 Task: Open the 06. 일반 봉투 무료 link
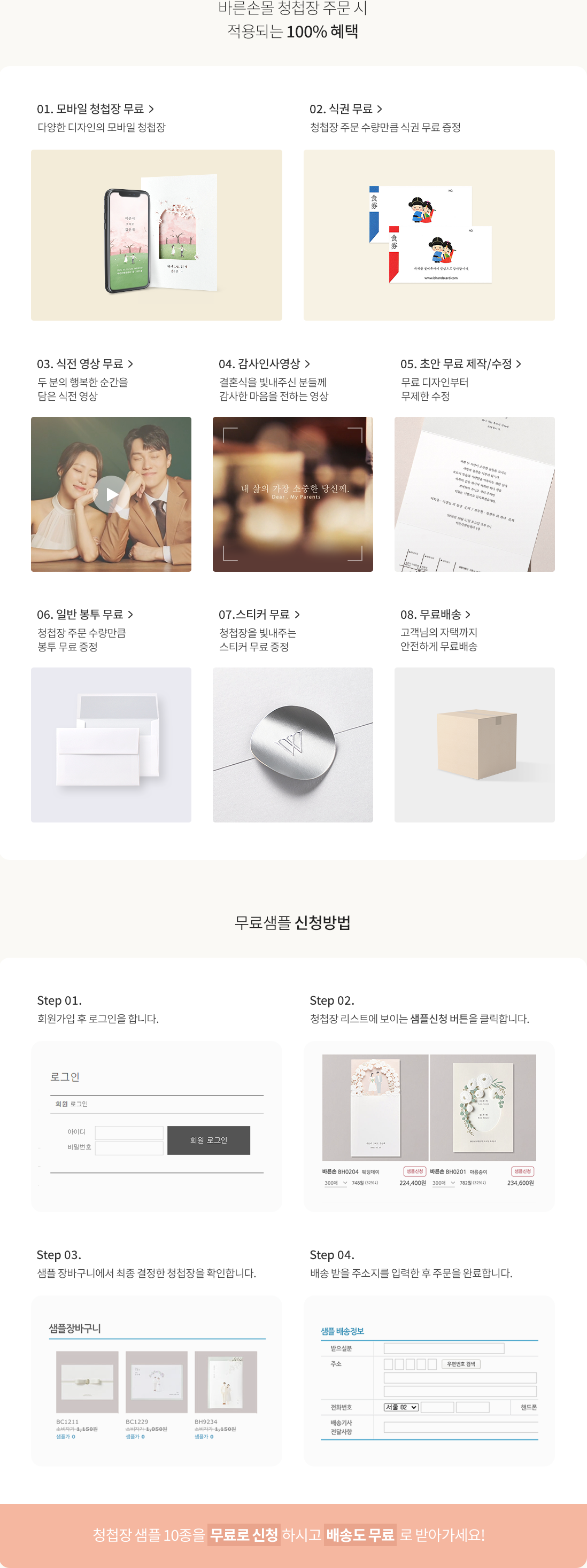click(84, 614)
